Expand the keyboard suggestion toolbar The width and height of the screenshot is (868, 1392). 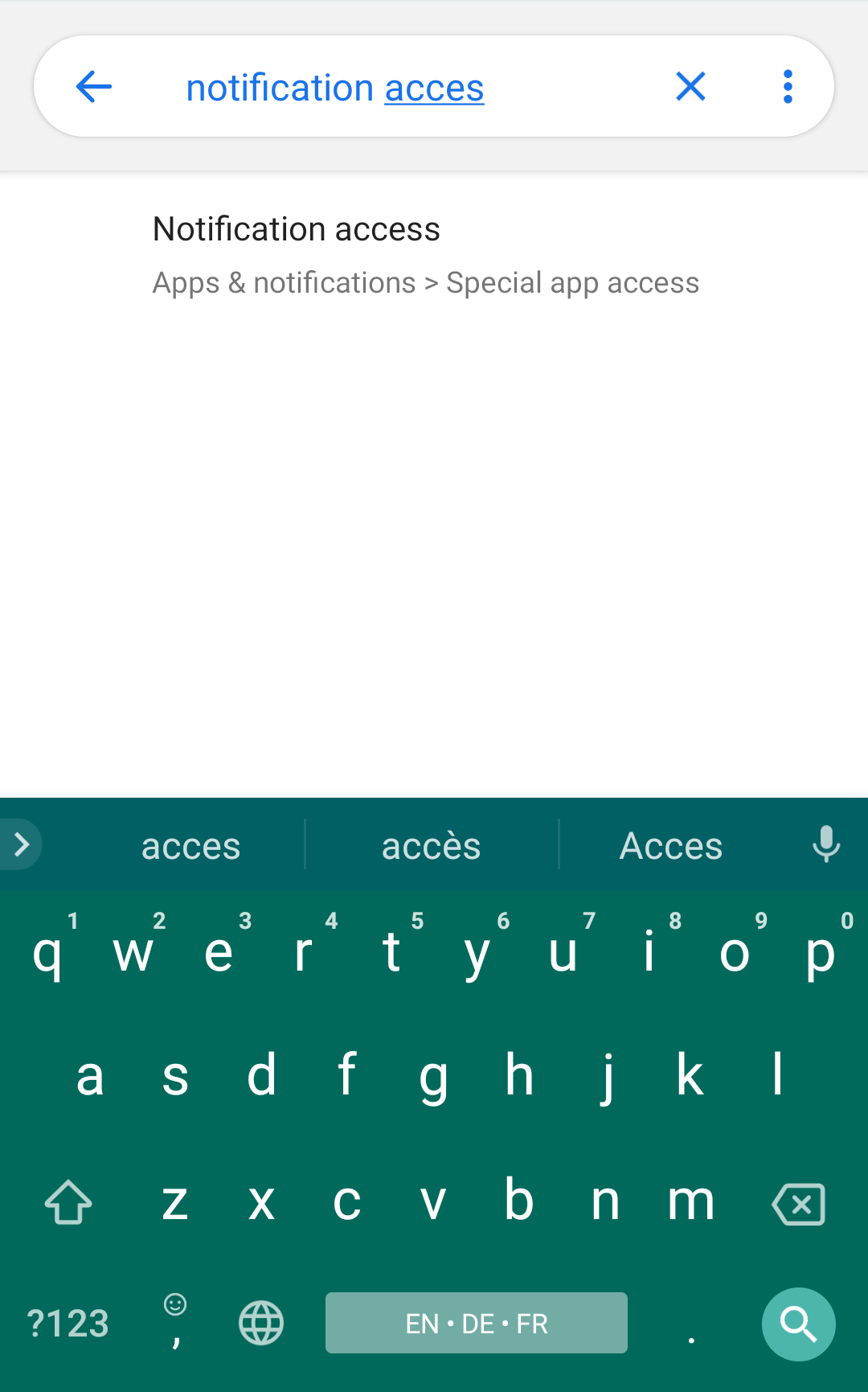(22, 844)
